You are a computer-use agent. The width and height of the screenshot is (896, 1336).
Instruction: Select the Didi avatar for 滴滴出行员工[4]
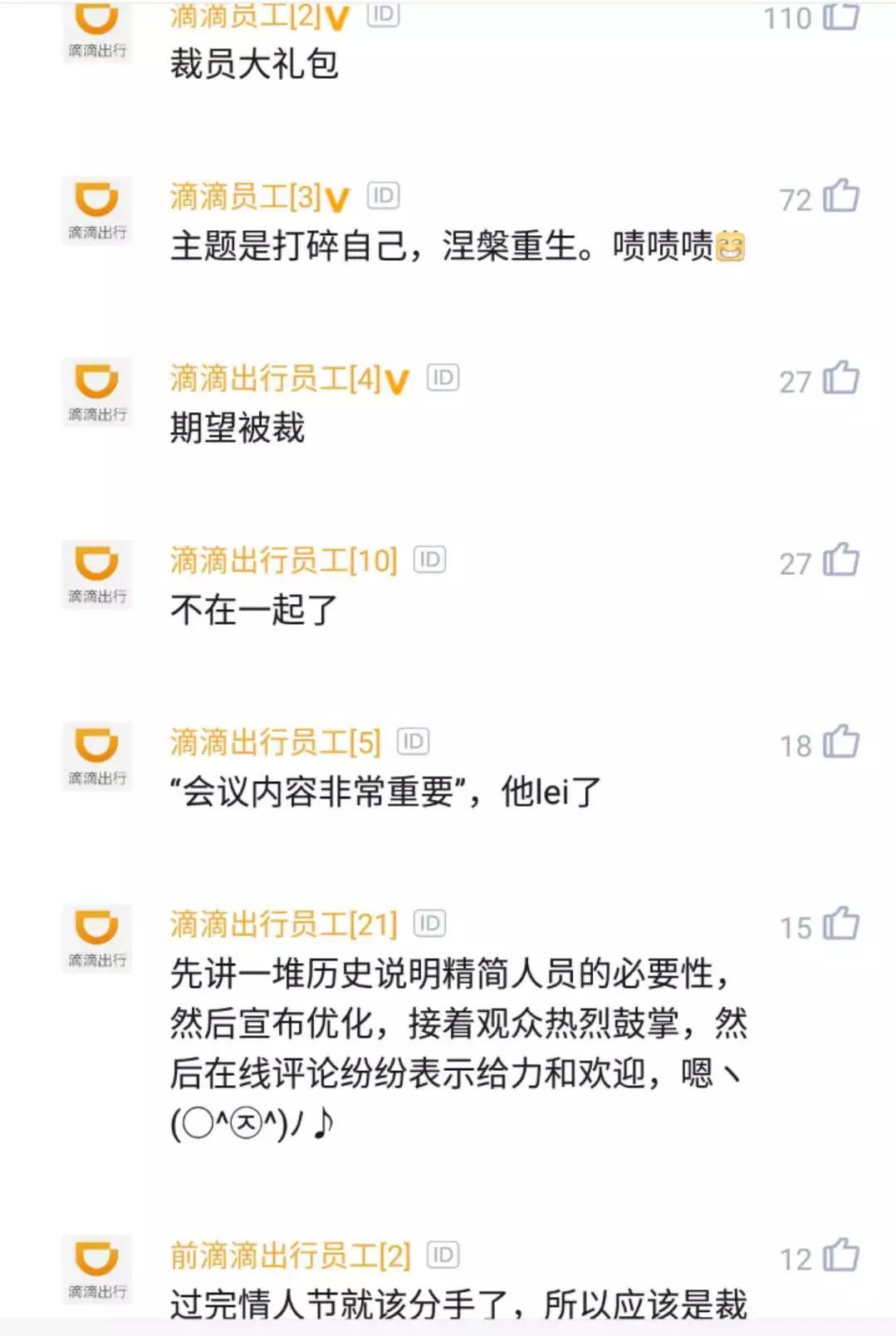[97, 390]
